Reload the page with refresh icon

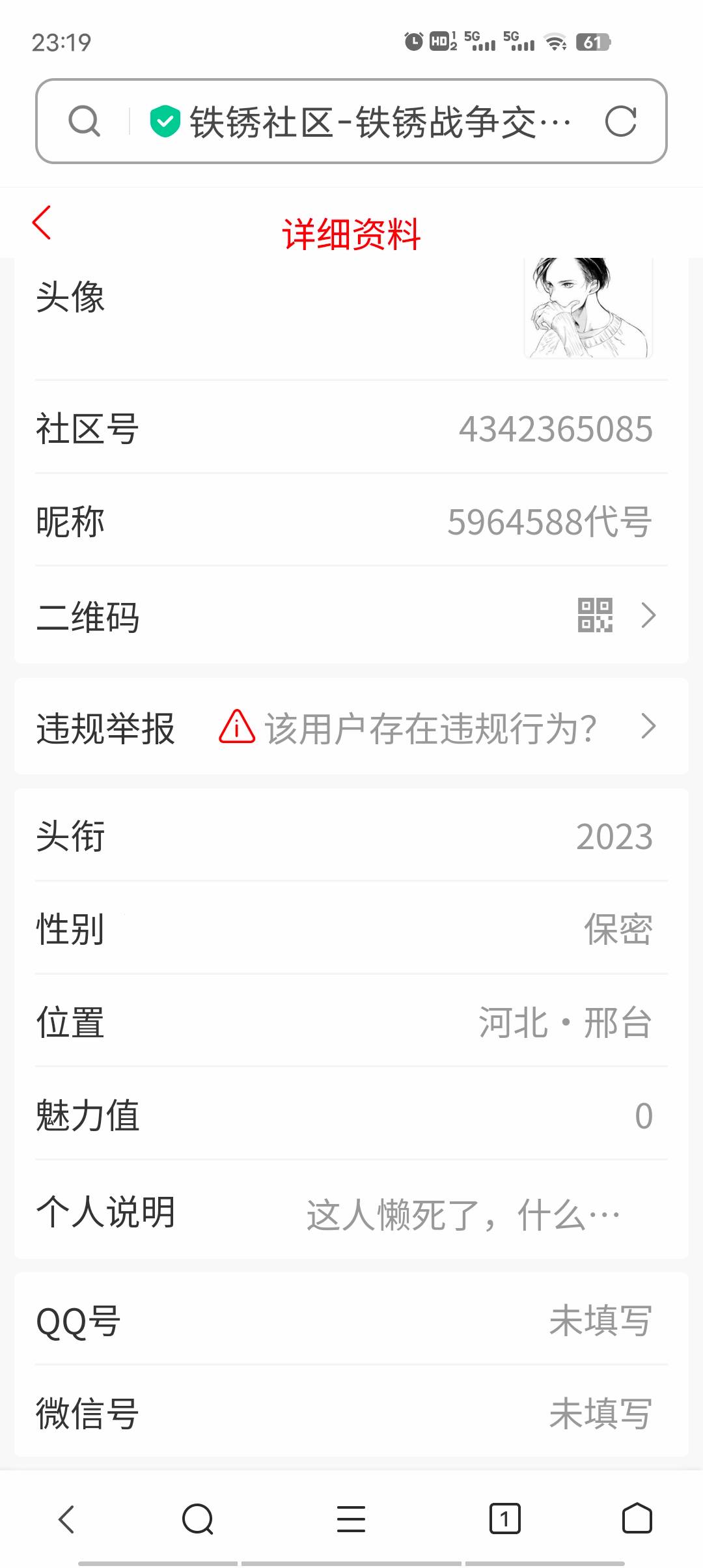pos(620,122)
